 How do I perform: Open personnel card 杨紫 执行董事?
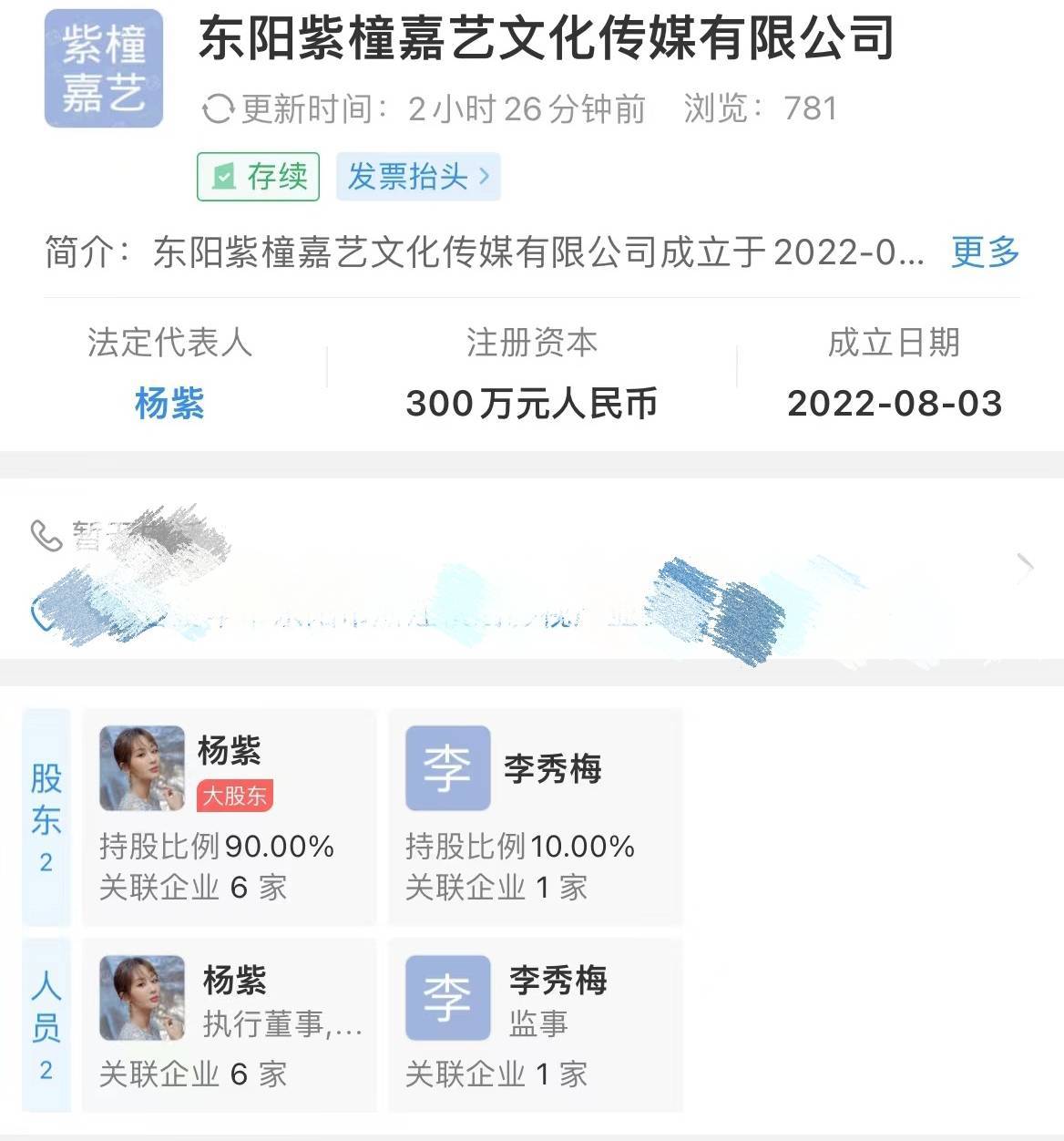pyautogui.click(x=229, y=1024)
